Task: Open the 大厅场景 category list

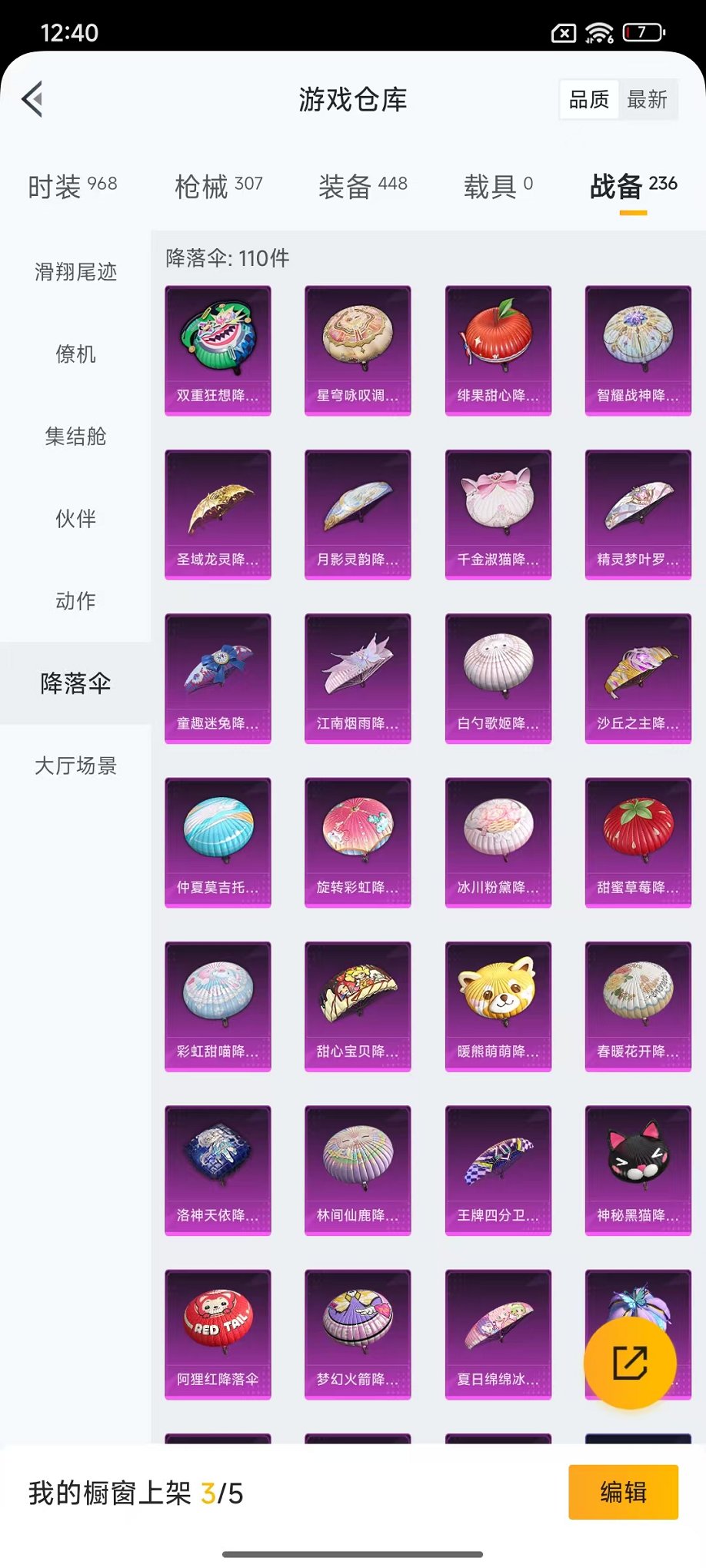Action: coord(75,766)
